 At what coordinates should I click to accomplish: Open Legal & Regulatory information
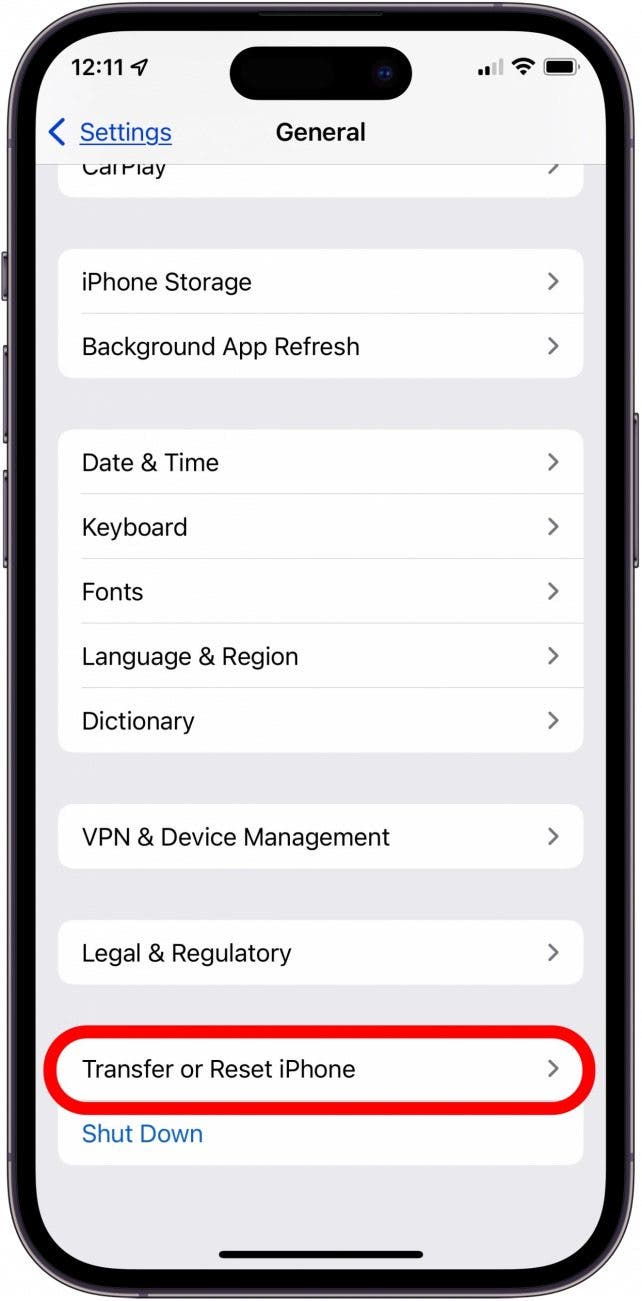click(320, 953)
